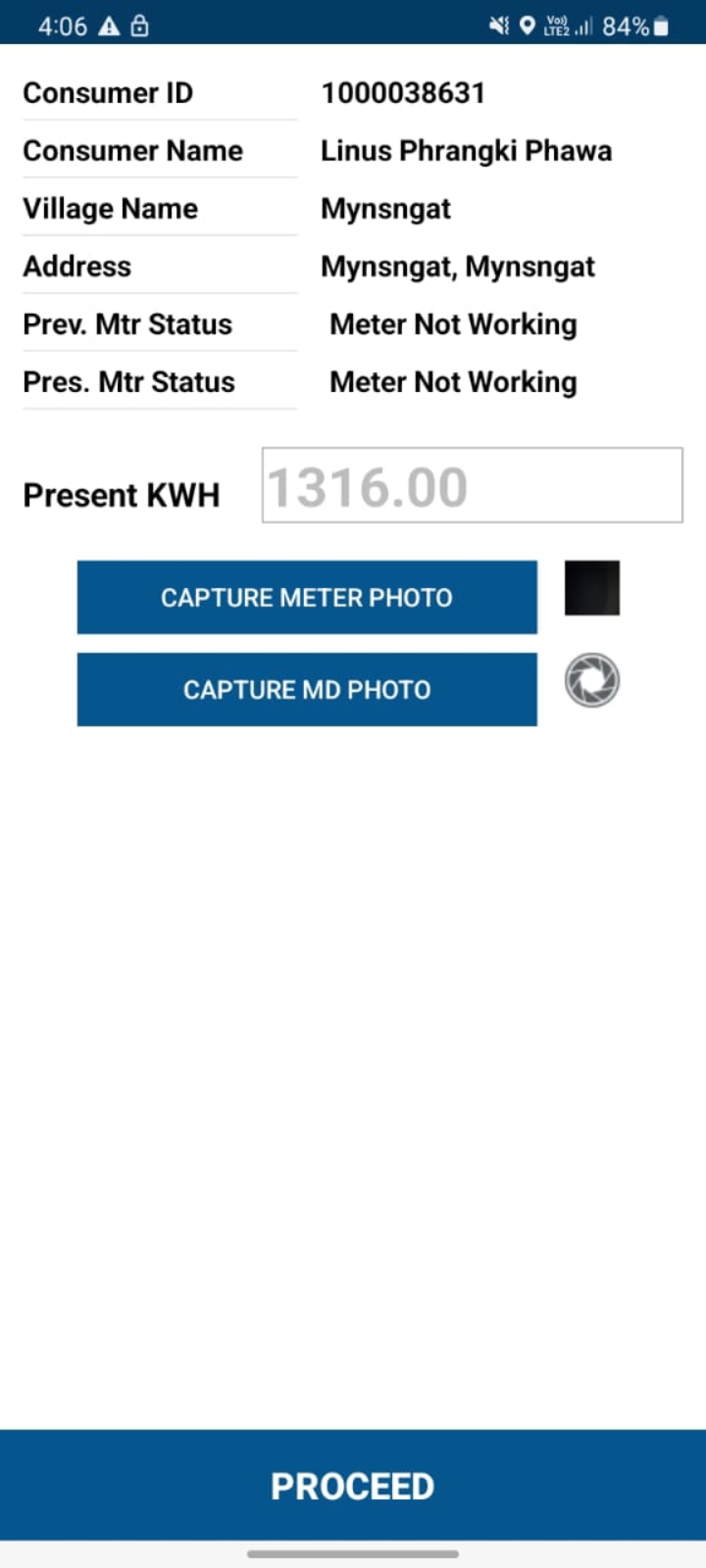
Task: Open the captured meter photo thumbnail
Action: (592, 588)
